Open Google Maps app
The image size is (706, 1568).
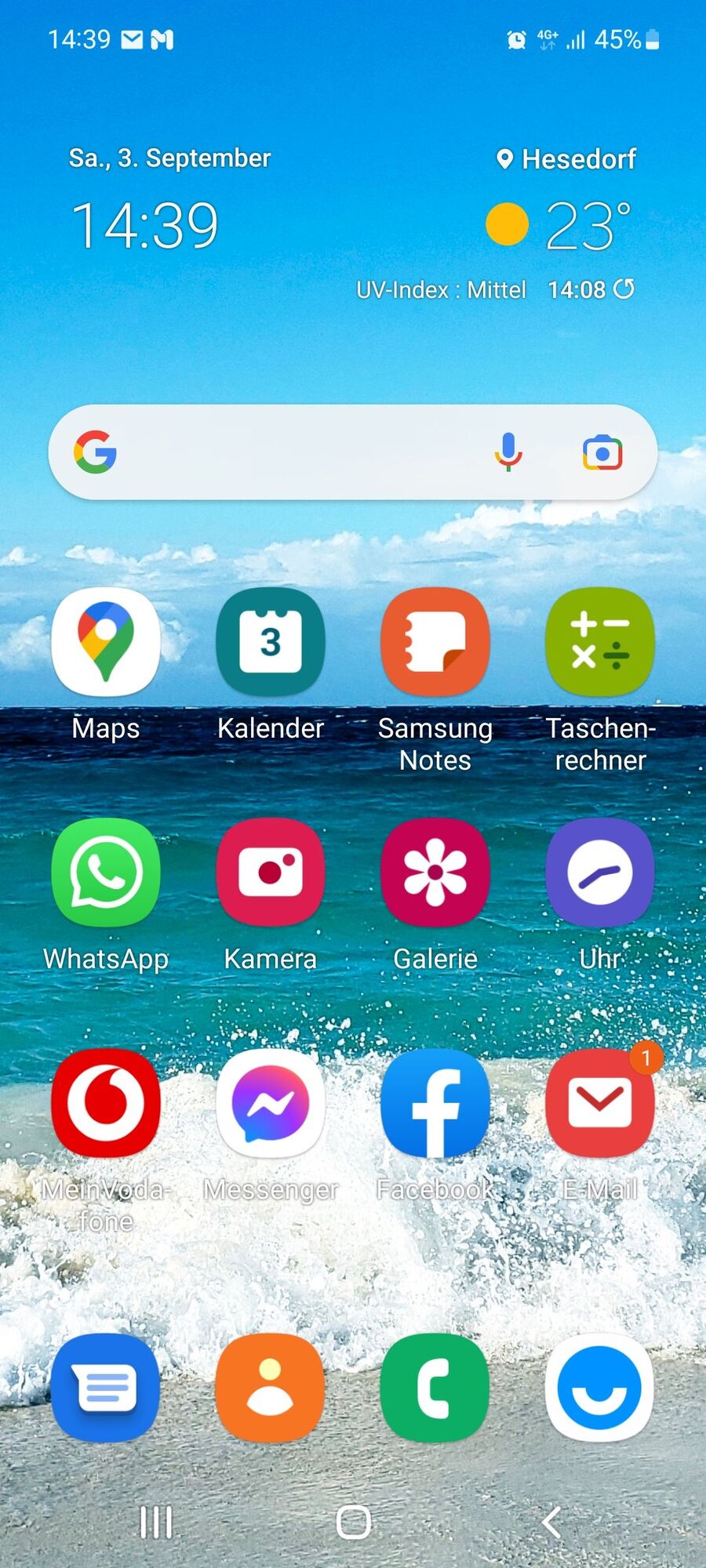point(106,642)
